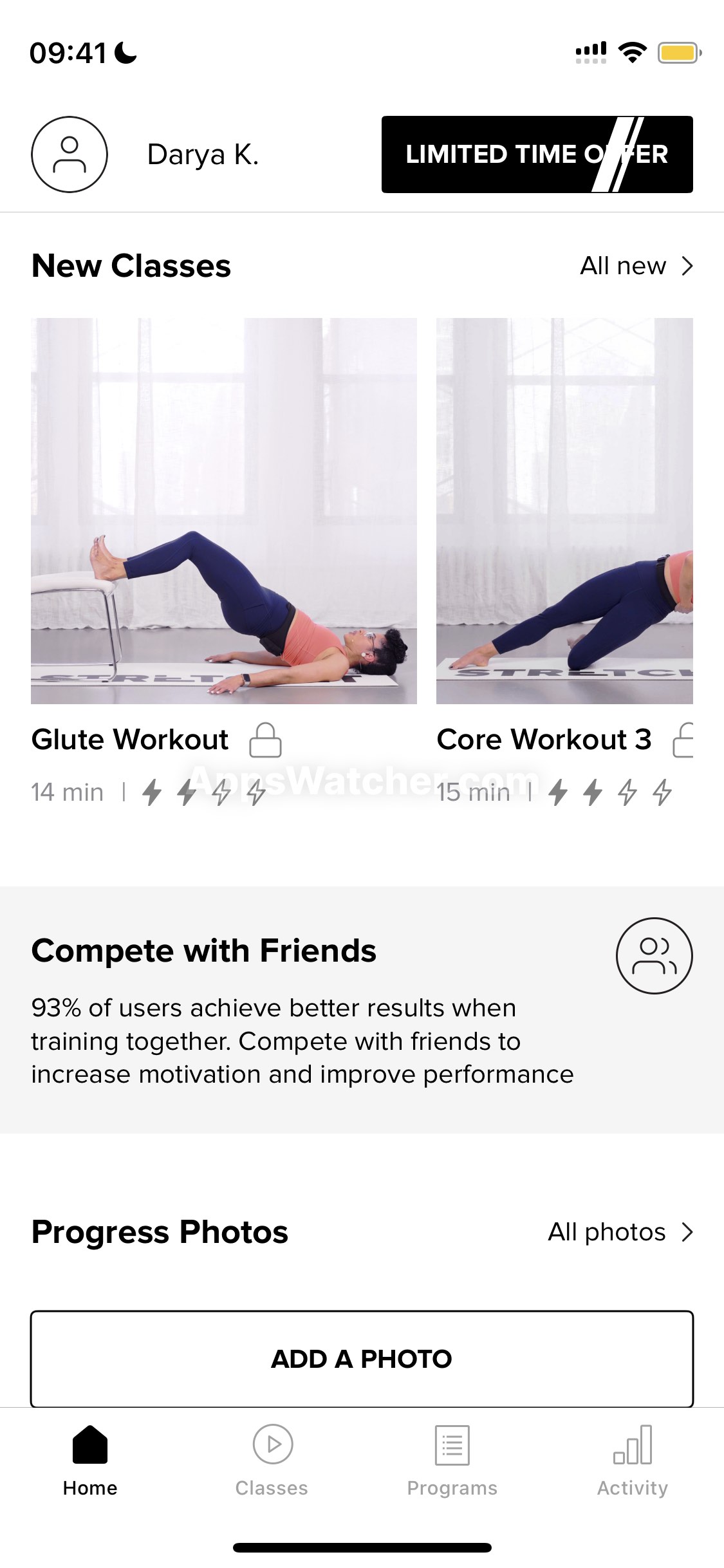
Task: View all progress photos
Action: [620, 1232]
